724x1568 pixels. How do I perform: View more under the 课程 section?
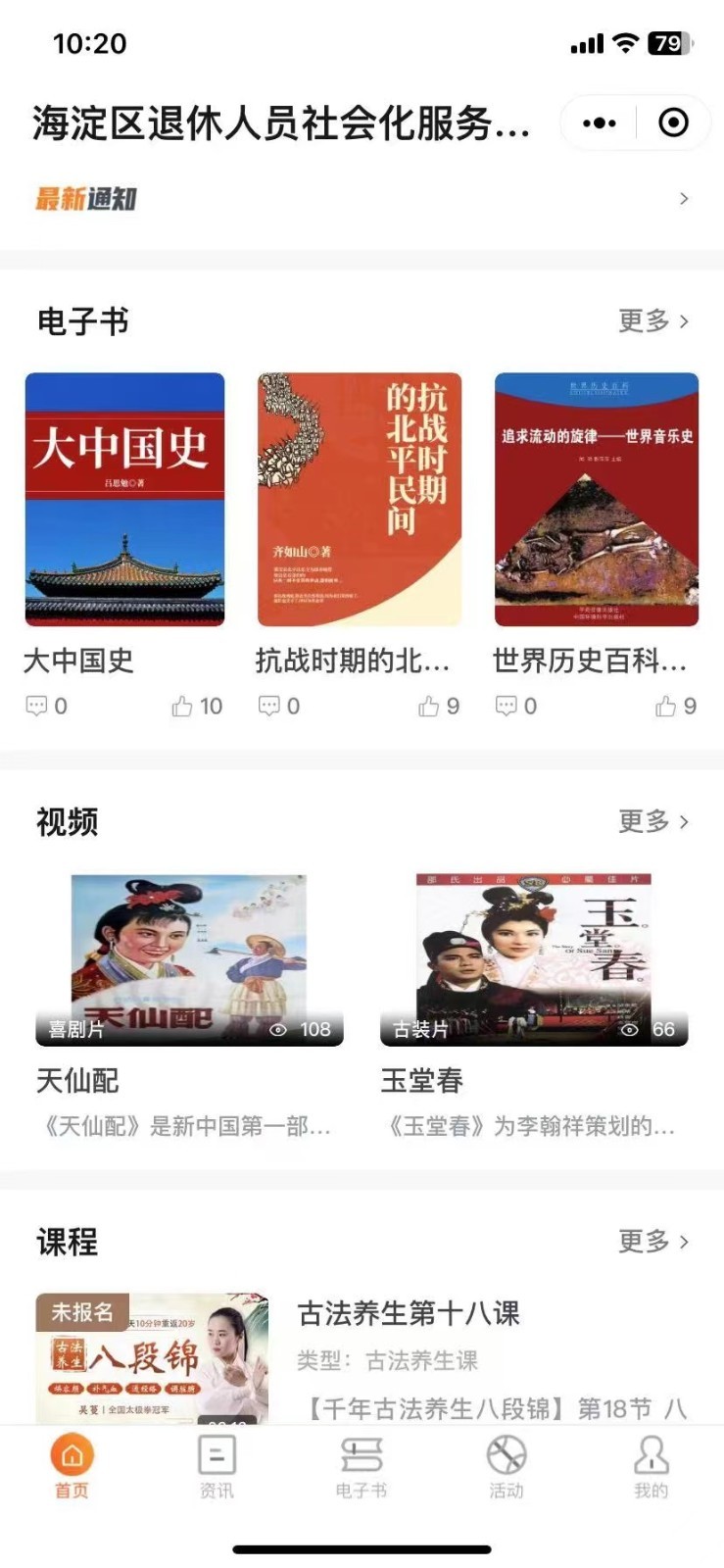click(653, 1242)
